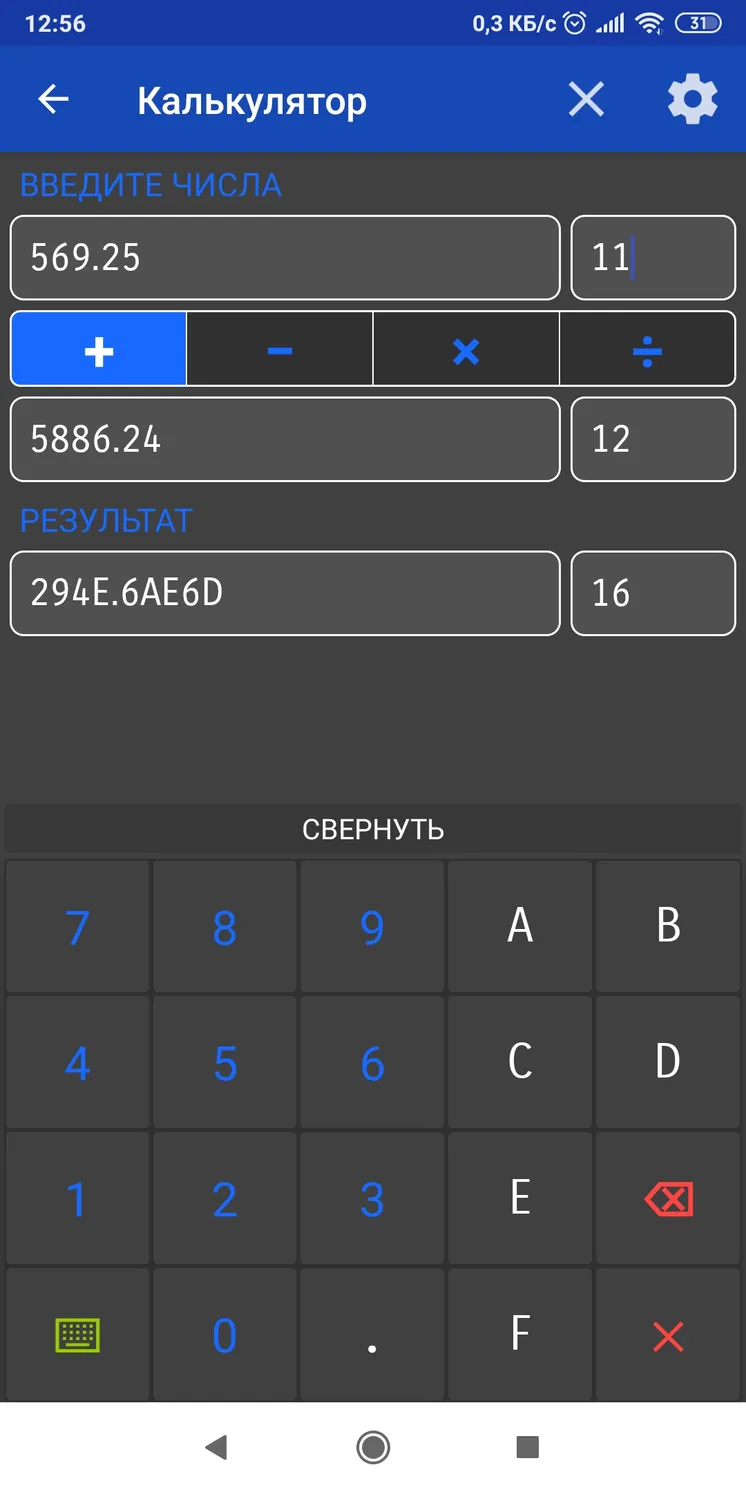Collapse the keypad with СВЕРНУТЬ
Screen dimensions: 746x1492
pos(373,829)
